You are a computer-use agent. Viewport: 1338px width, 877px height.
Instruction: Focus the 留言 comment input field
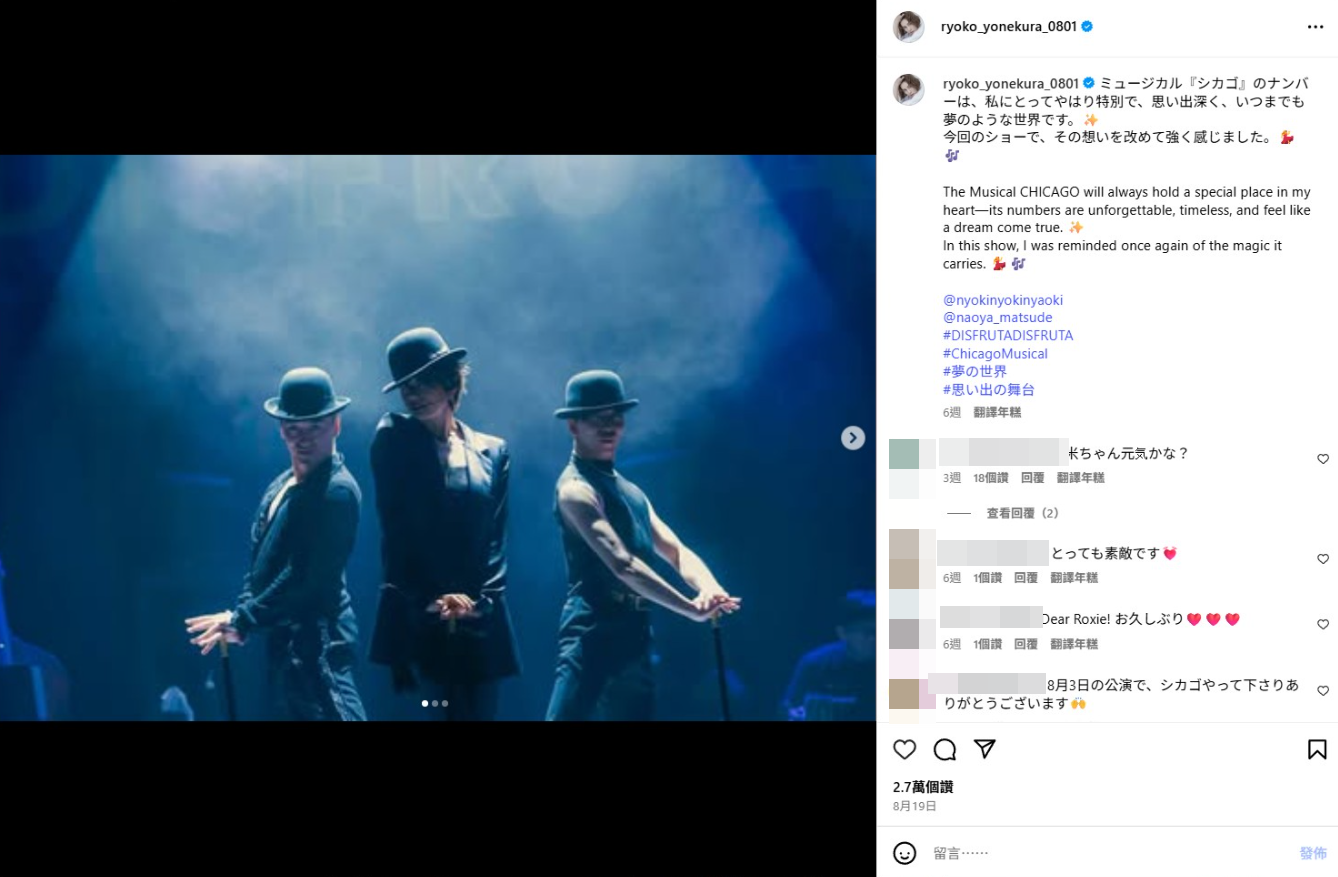(1100, 853)
